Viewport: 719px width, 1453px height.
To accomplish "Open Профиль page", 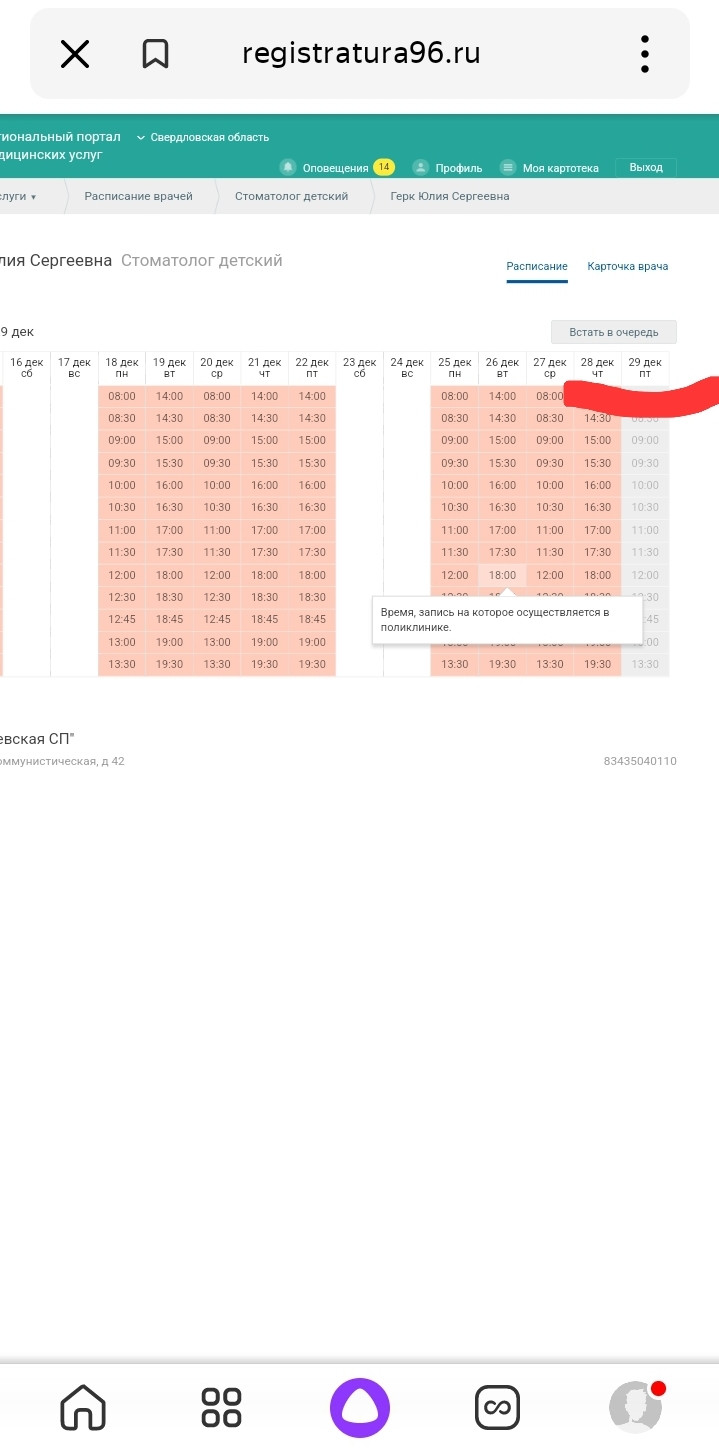I will coord(448,167).
